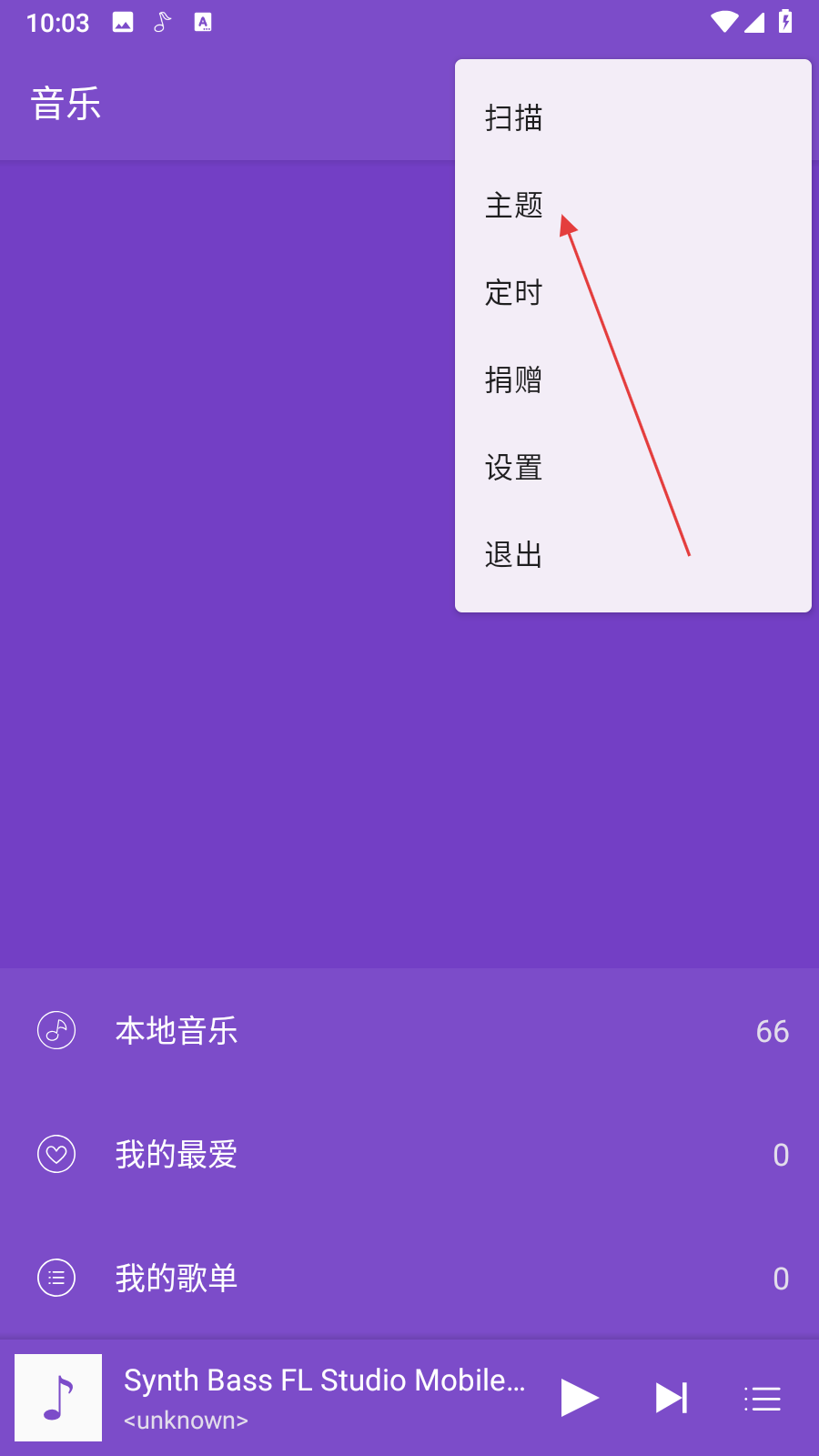Viewport: 819px width, 1456px height.
Task: Open now playing from album art thumbnail
Action: coord(58,1398)
